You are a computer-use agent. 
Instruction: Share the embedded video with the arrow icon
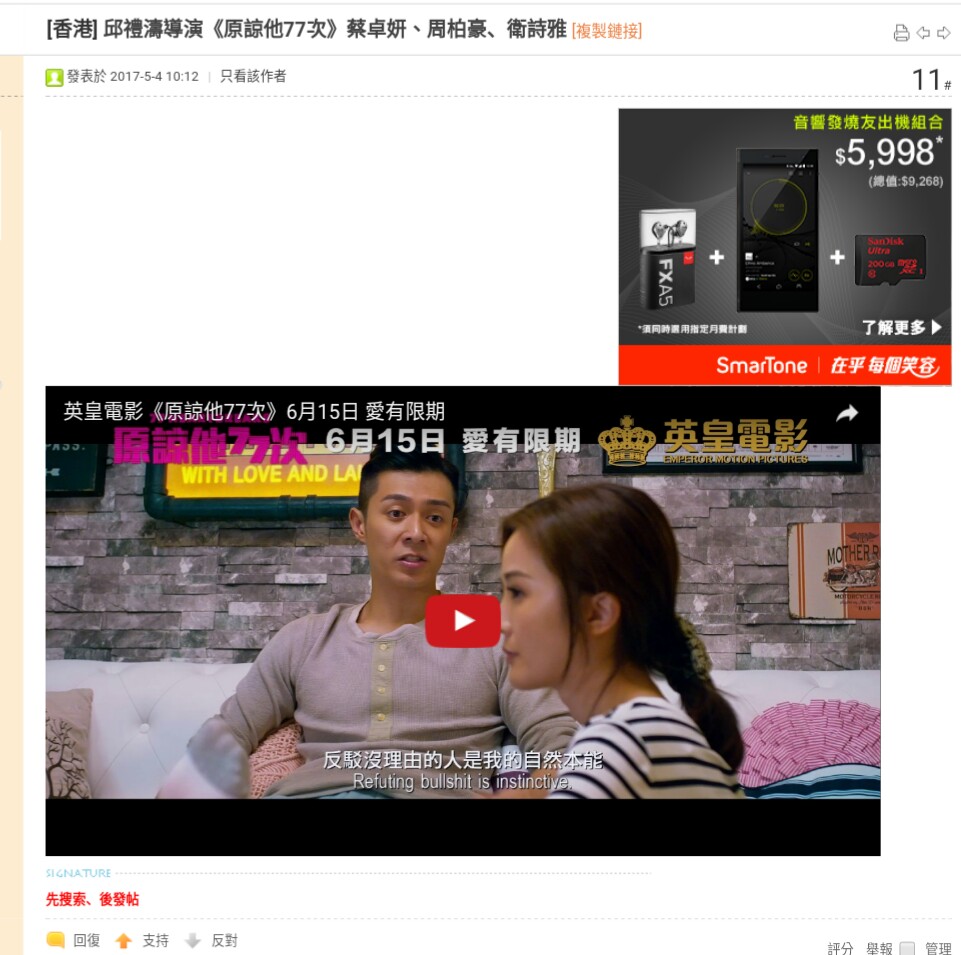click(847, 413)
